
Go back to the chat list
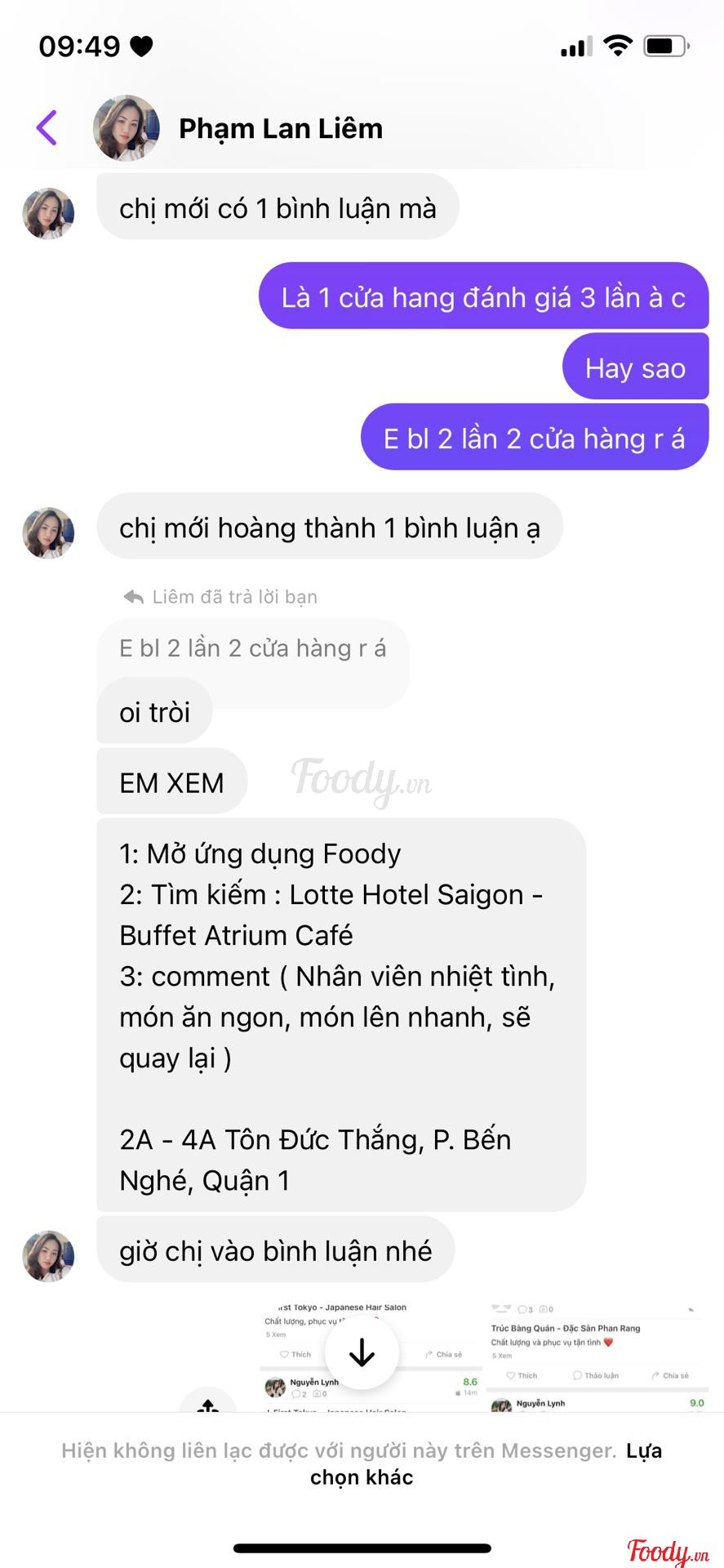click(x=47, y=128)
